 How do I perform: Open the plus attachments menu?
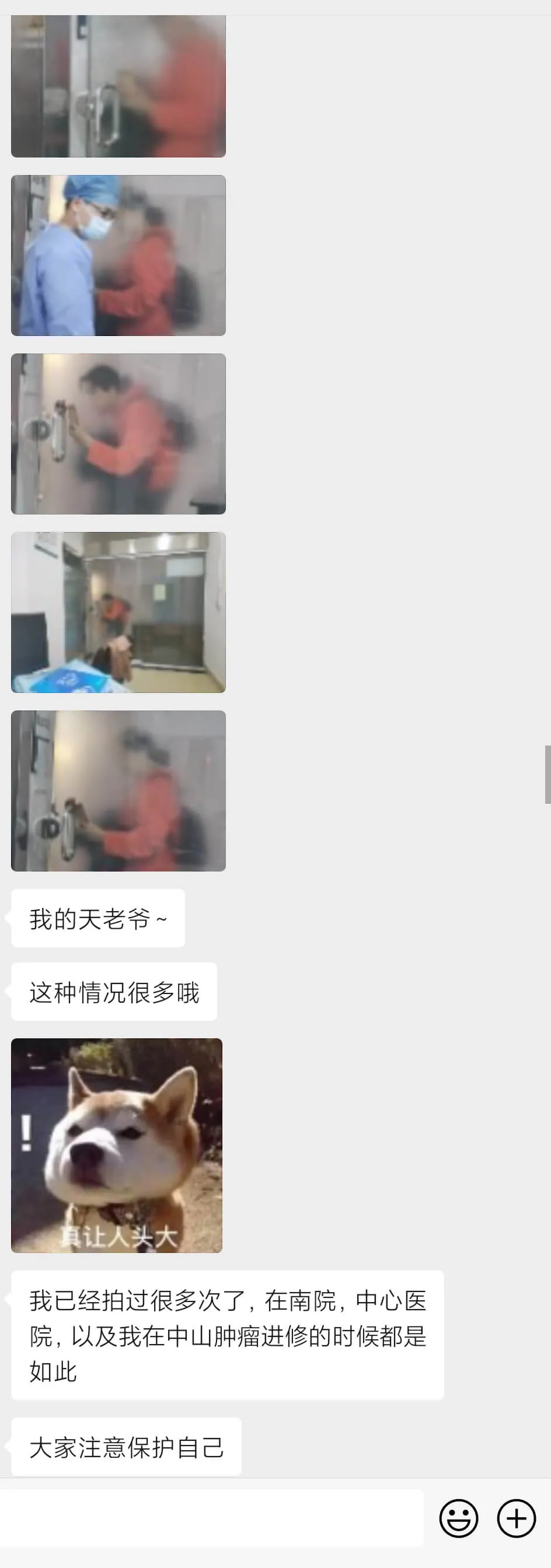(x=517, y=1518)
